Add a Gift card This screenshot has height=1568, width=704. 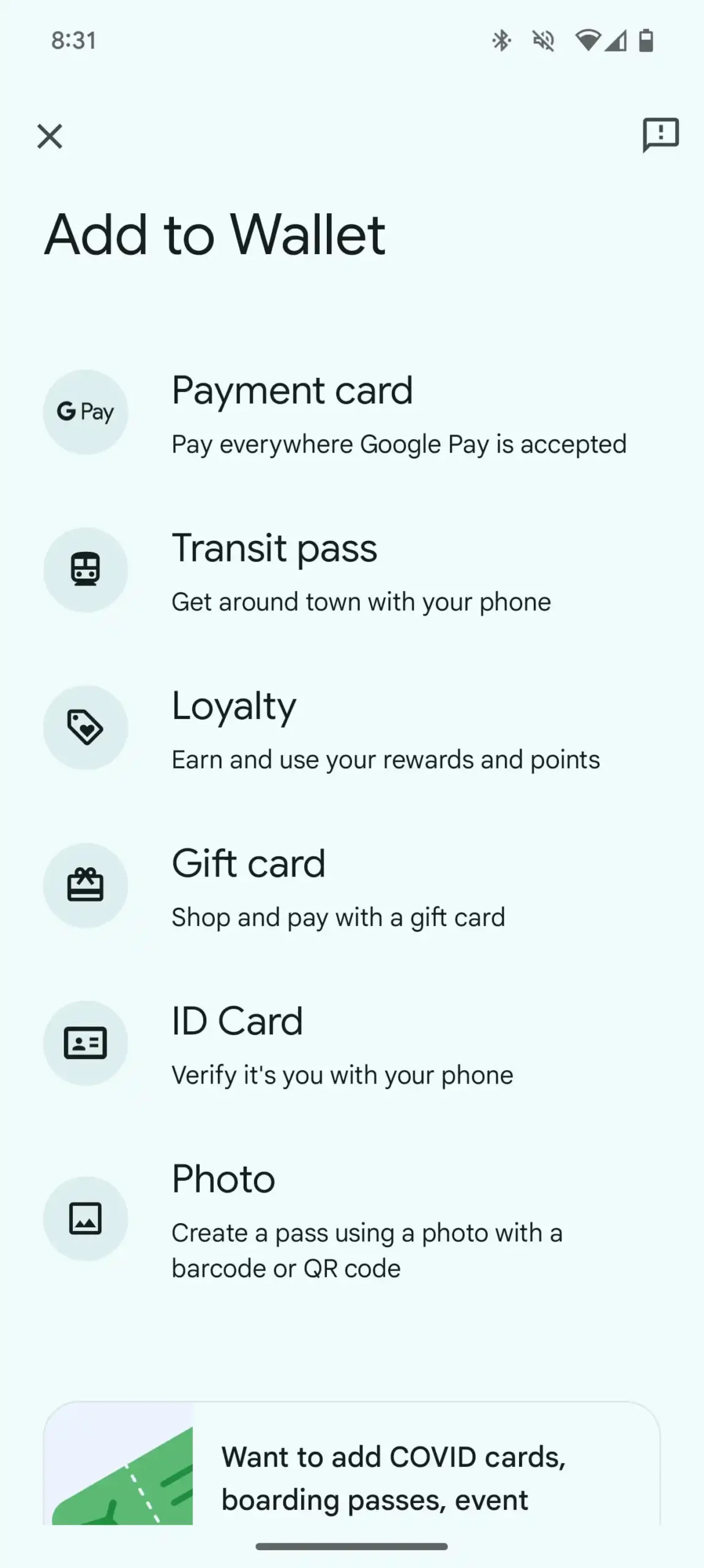coord(352,886)
